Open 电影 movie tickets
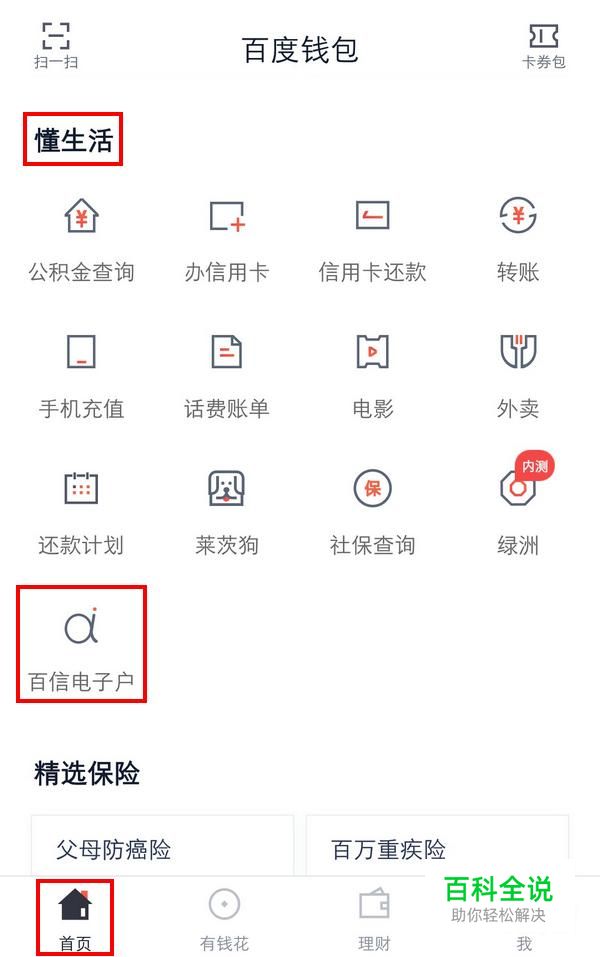This screenshot has height=957, width=600. (x=372, y=375)
